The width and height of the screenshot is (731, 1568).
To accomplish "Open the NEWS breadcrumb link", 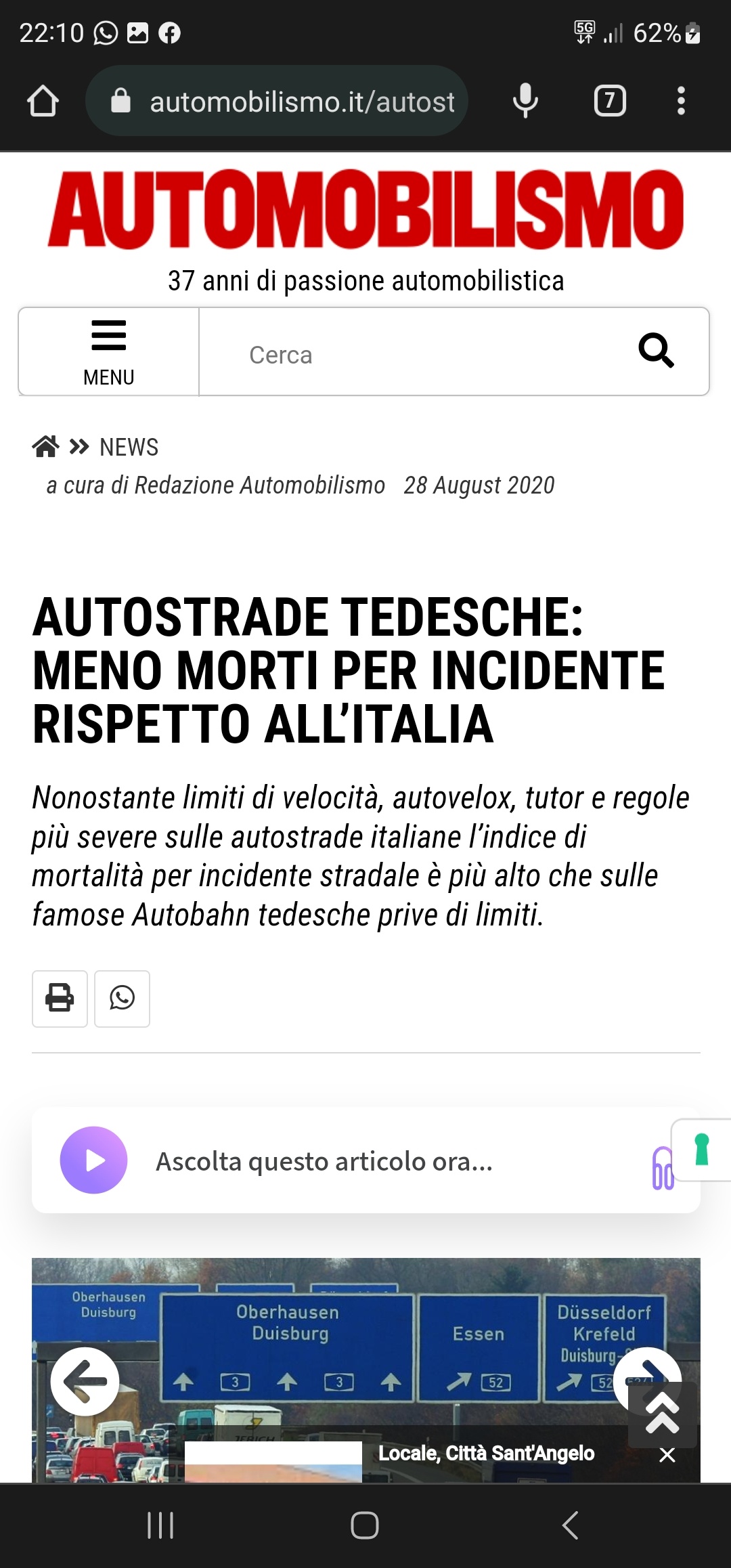I will point(129,448).
